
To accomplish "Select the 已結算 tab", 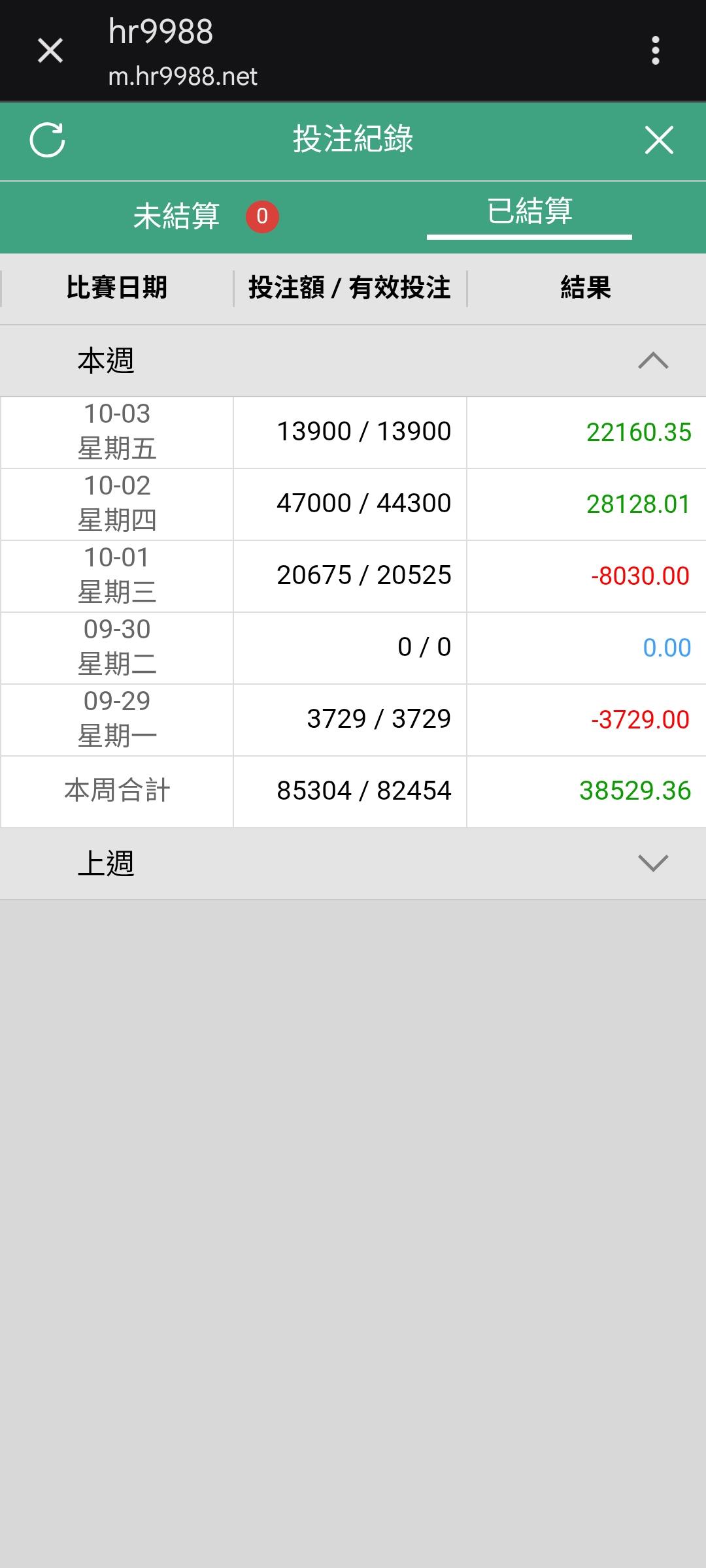I will point(529,212).
